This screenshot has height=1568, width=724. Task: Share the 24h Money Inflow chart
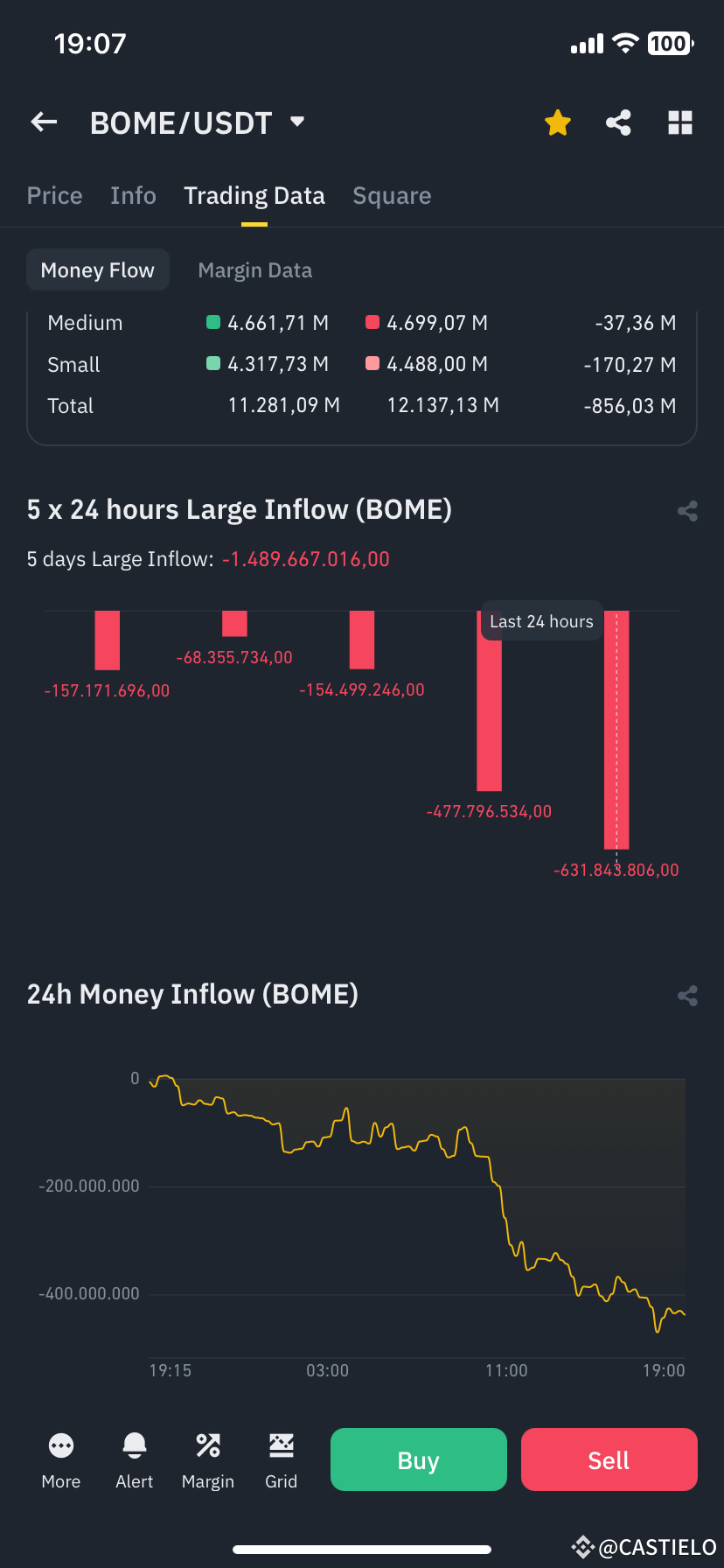point(687,995)
